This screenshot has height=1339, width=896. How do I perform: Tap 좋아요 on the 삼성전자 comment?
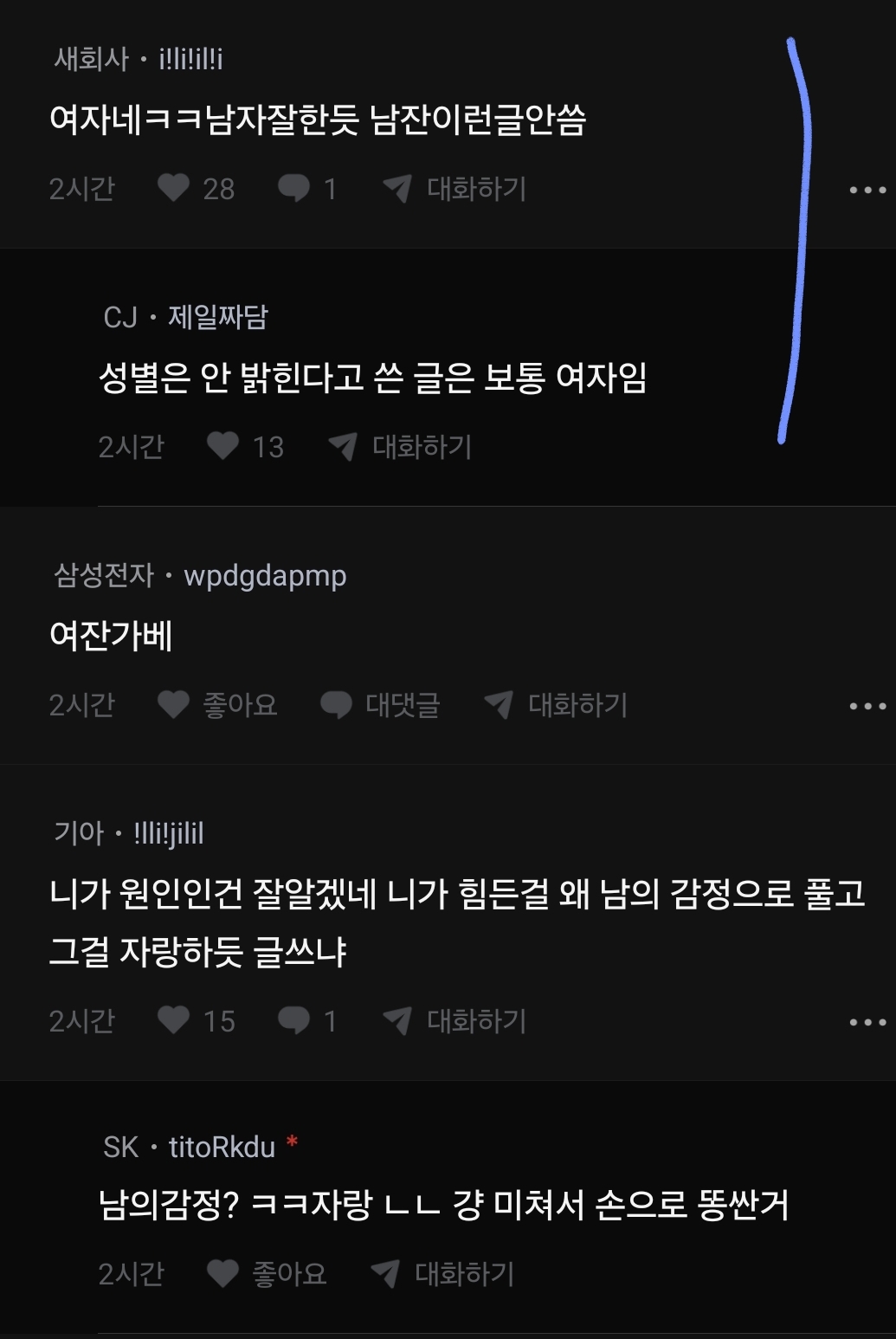[217, 704]
